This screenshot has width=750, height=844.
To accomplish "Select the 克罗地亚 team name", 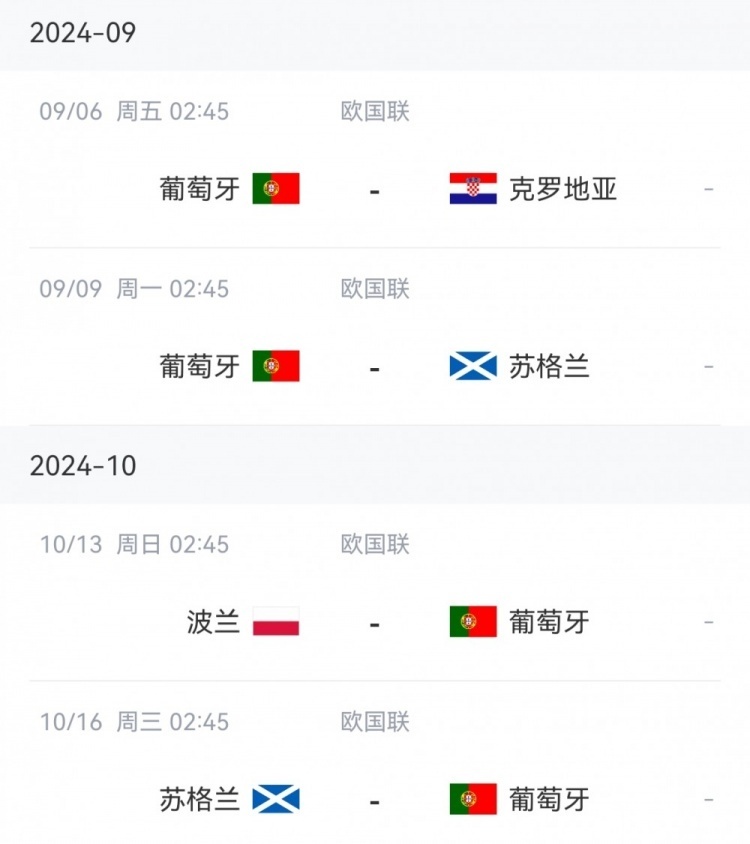I will coord(562,188).
